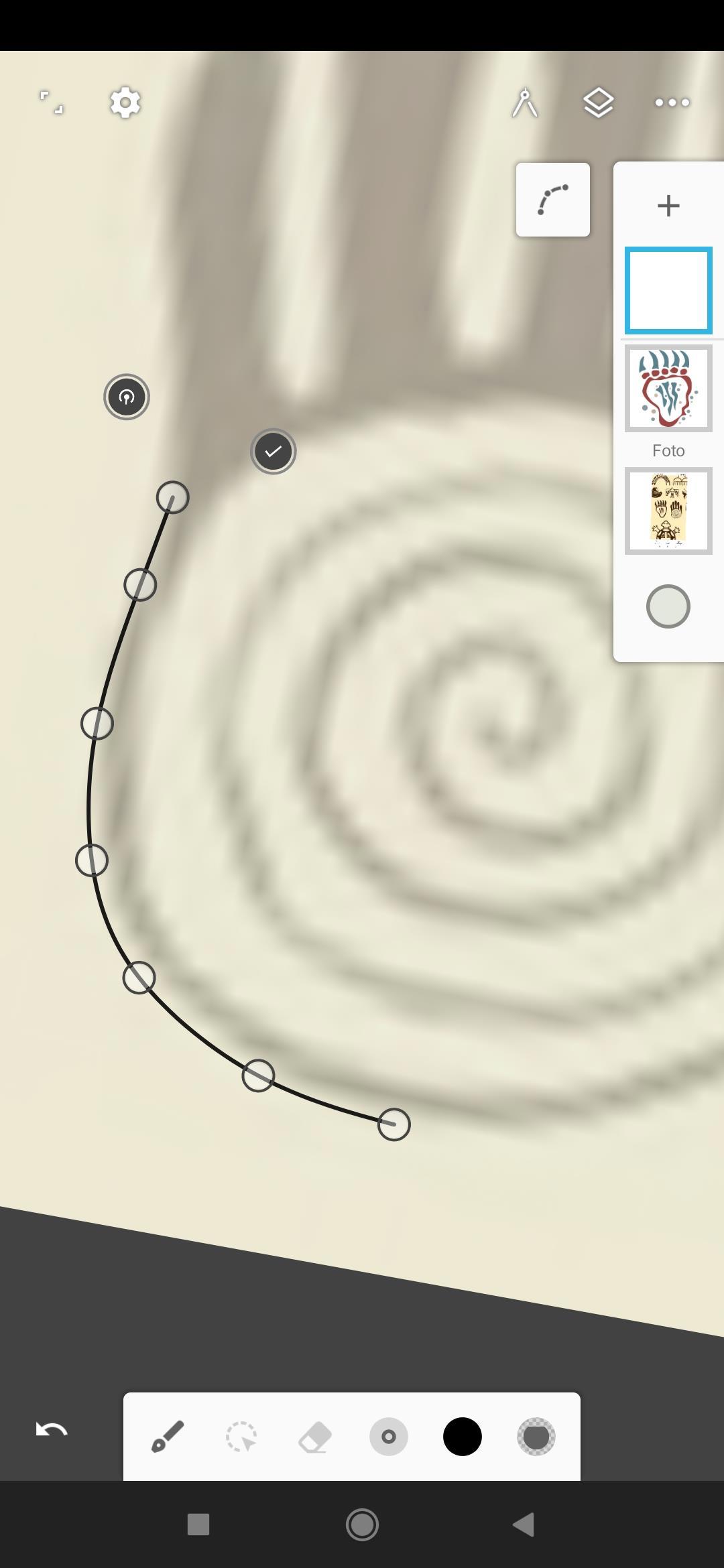Select the brush tool
The width and height of the screenshot is (724, 1568).
(168, 1437)
